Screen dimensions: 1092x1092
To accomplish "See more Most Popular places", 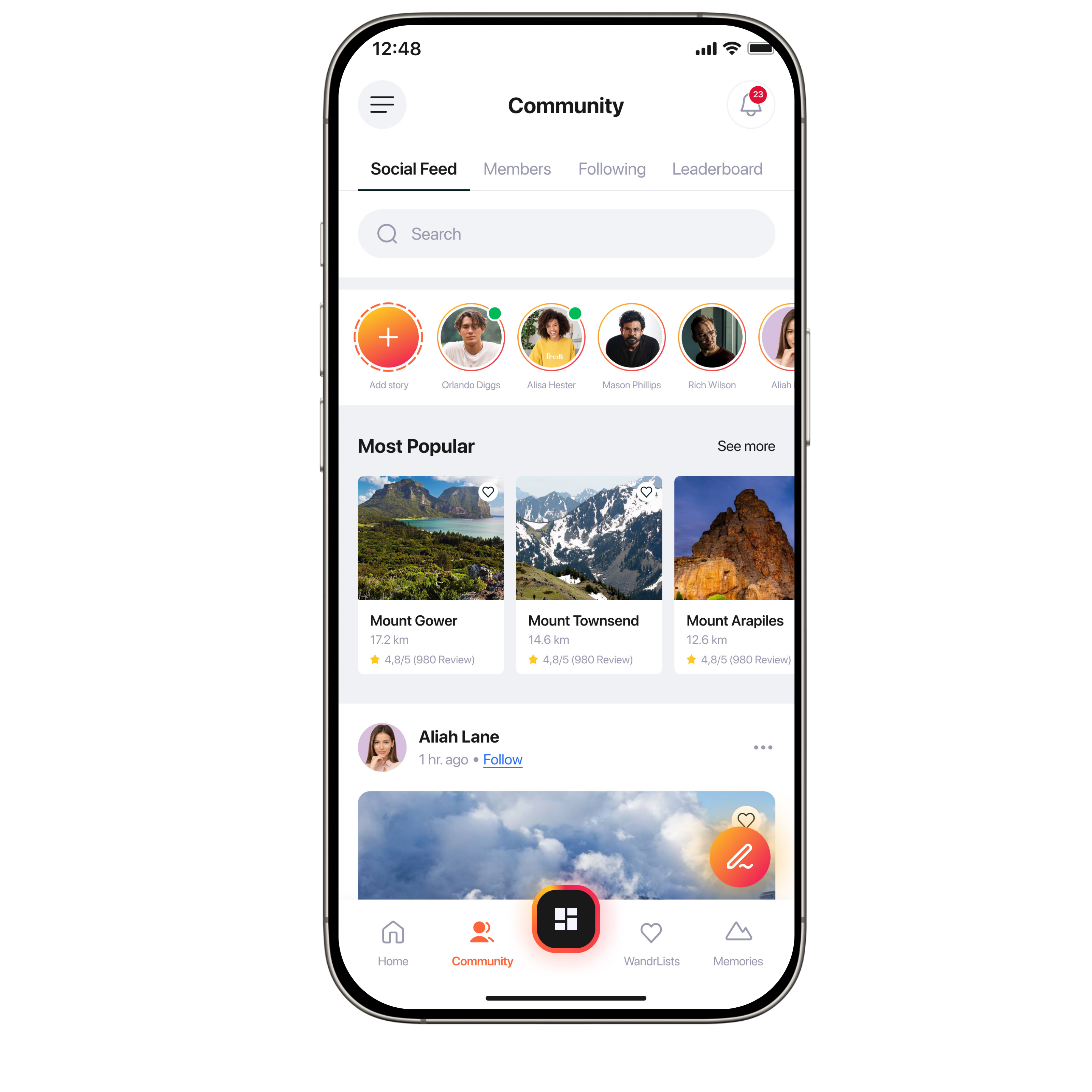I will click(746, 446).
